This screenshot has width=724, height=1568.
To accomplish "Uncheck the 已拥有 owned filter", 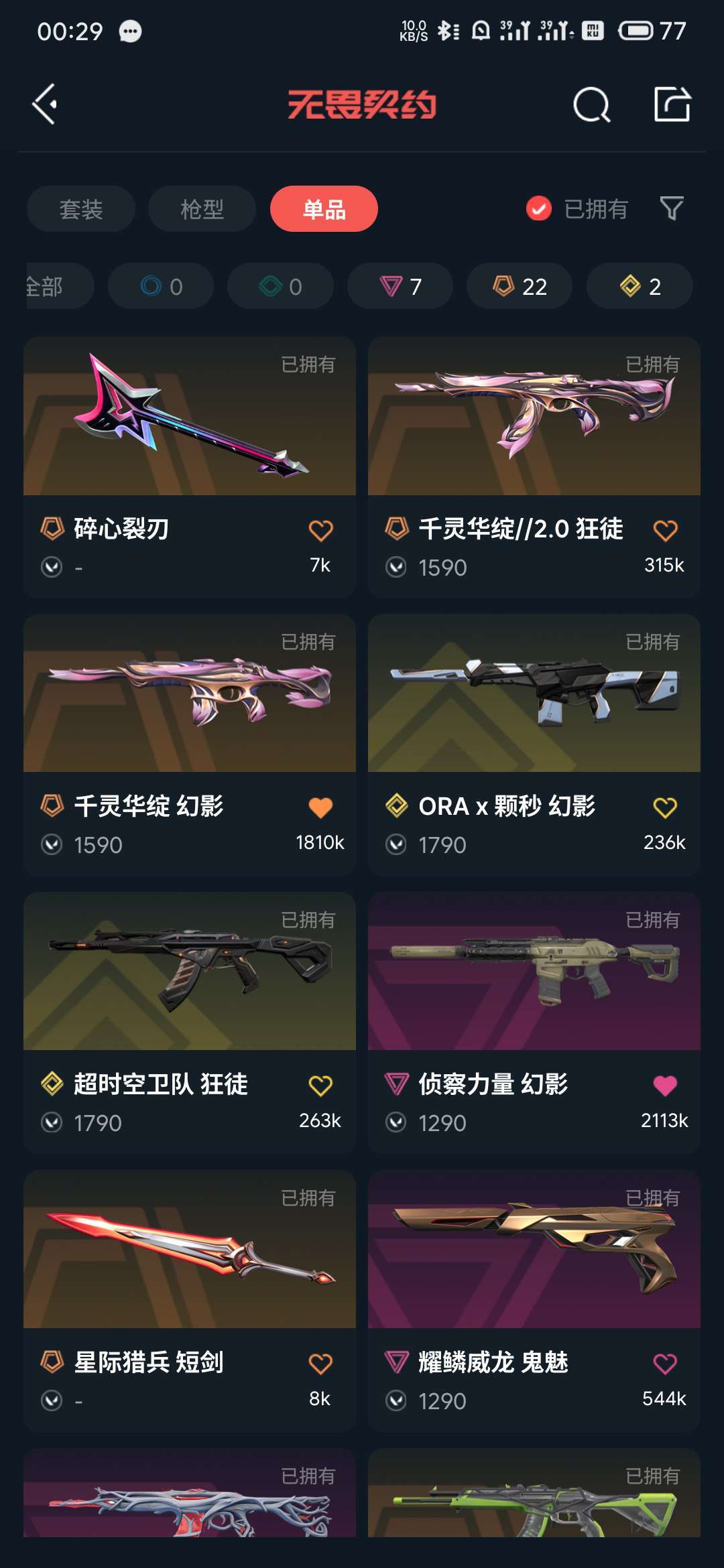I will [x=539, y=209].
